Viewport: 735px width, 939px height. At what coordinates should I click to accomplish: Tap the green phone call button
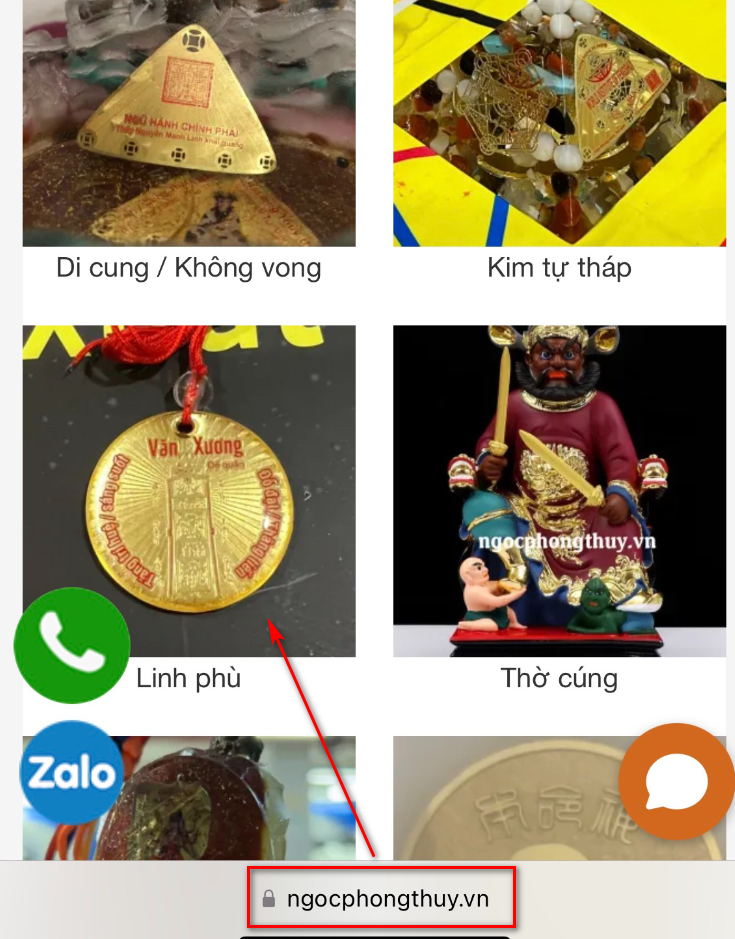pyautogui.click(x=72, y=646)
